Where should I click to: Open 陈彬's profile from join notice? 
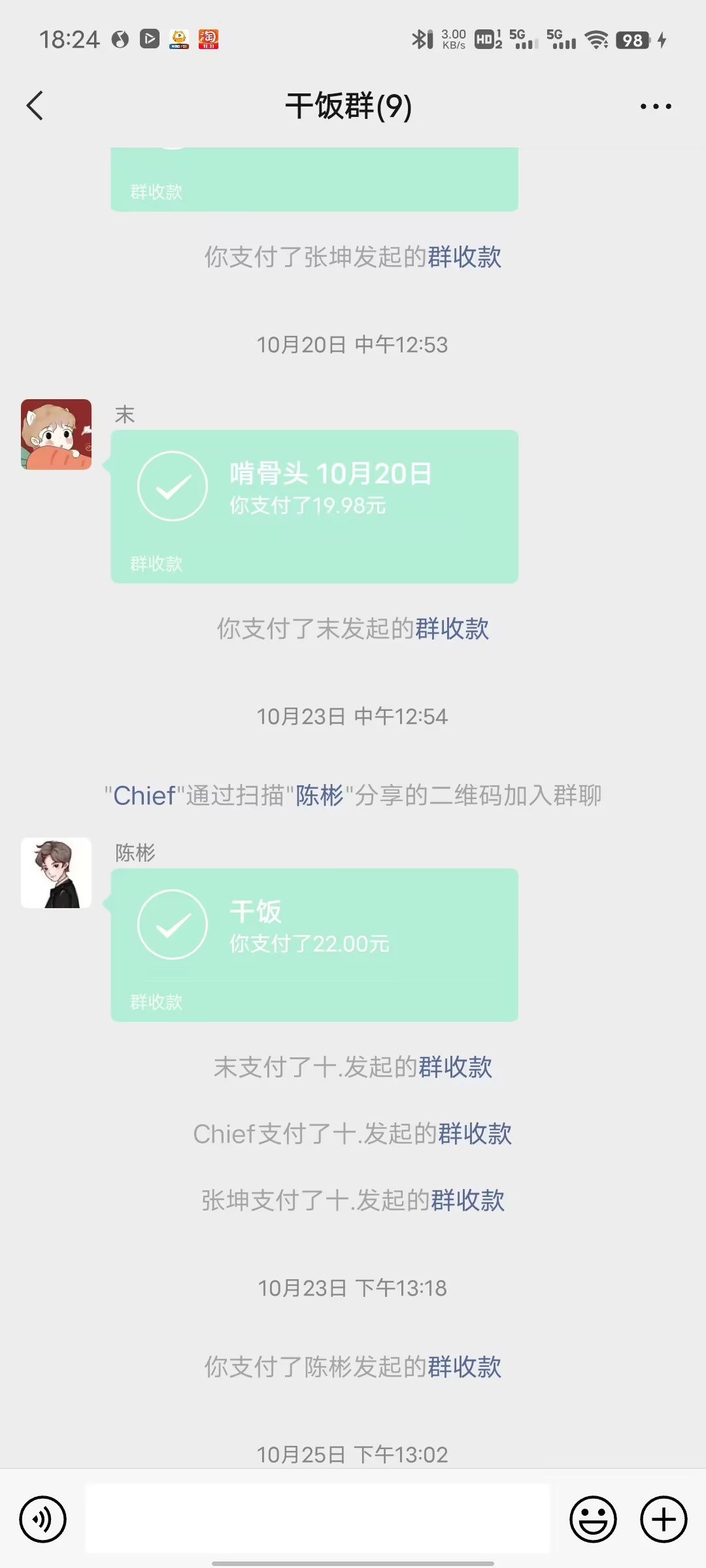319,796
